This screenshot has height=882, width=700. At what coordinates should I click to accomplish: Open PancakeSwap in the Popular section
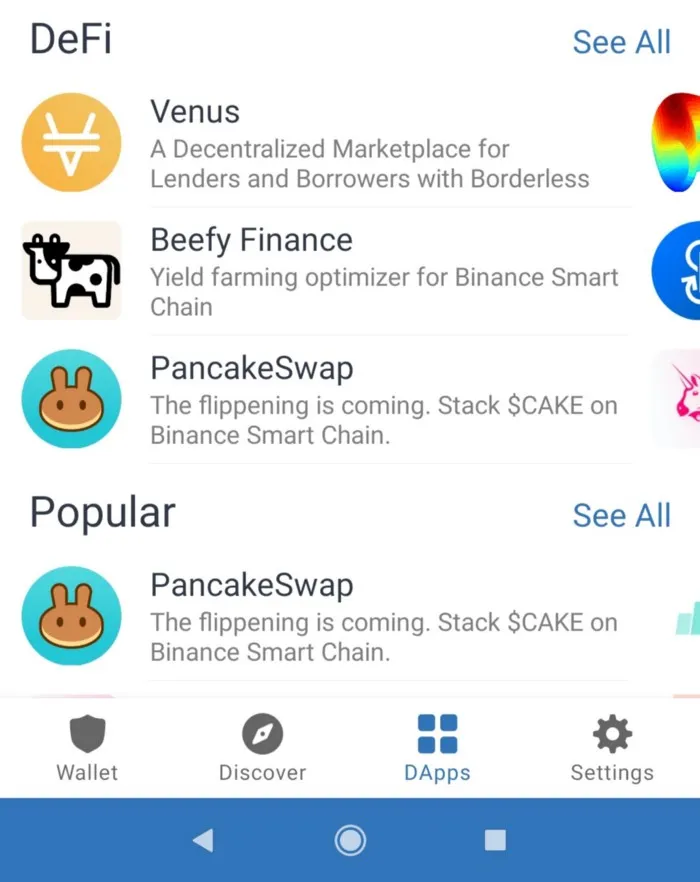coord(330,616)
